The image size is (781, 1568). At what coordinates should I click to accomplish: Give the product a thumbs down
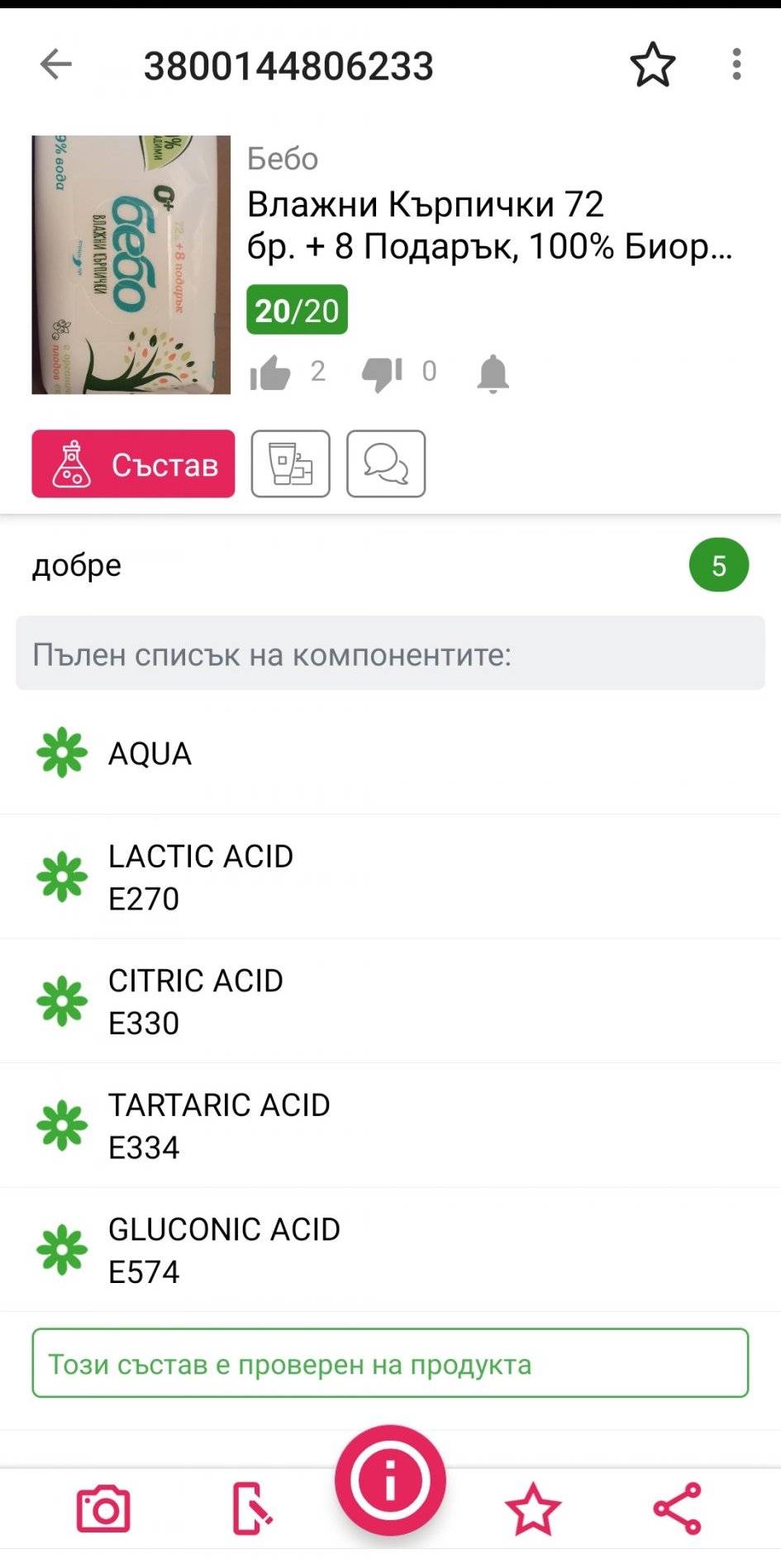381,373
